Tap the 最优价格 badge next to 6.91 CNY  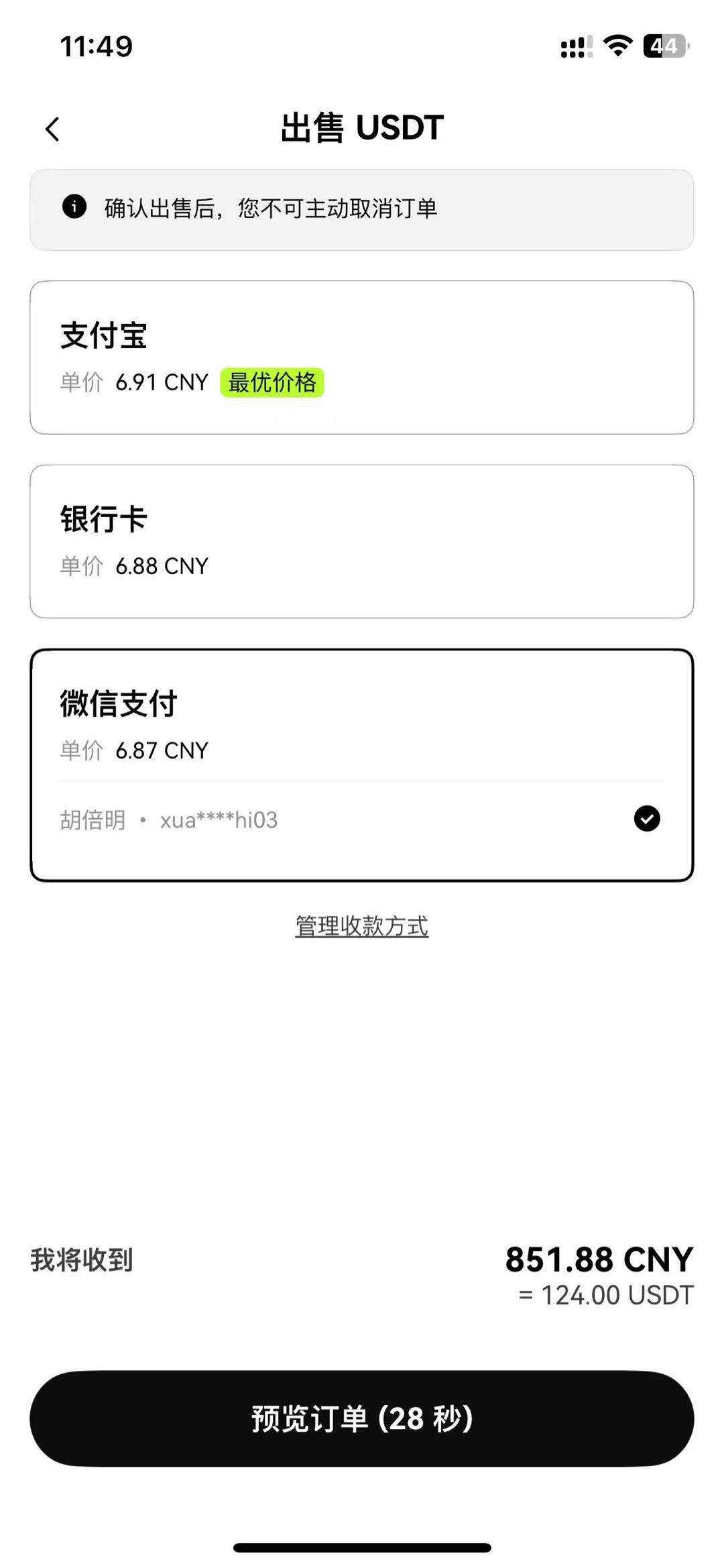click(272, 384)
